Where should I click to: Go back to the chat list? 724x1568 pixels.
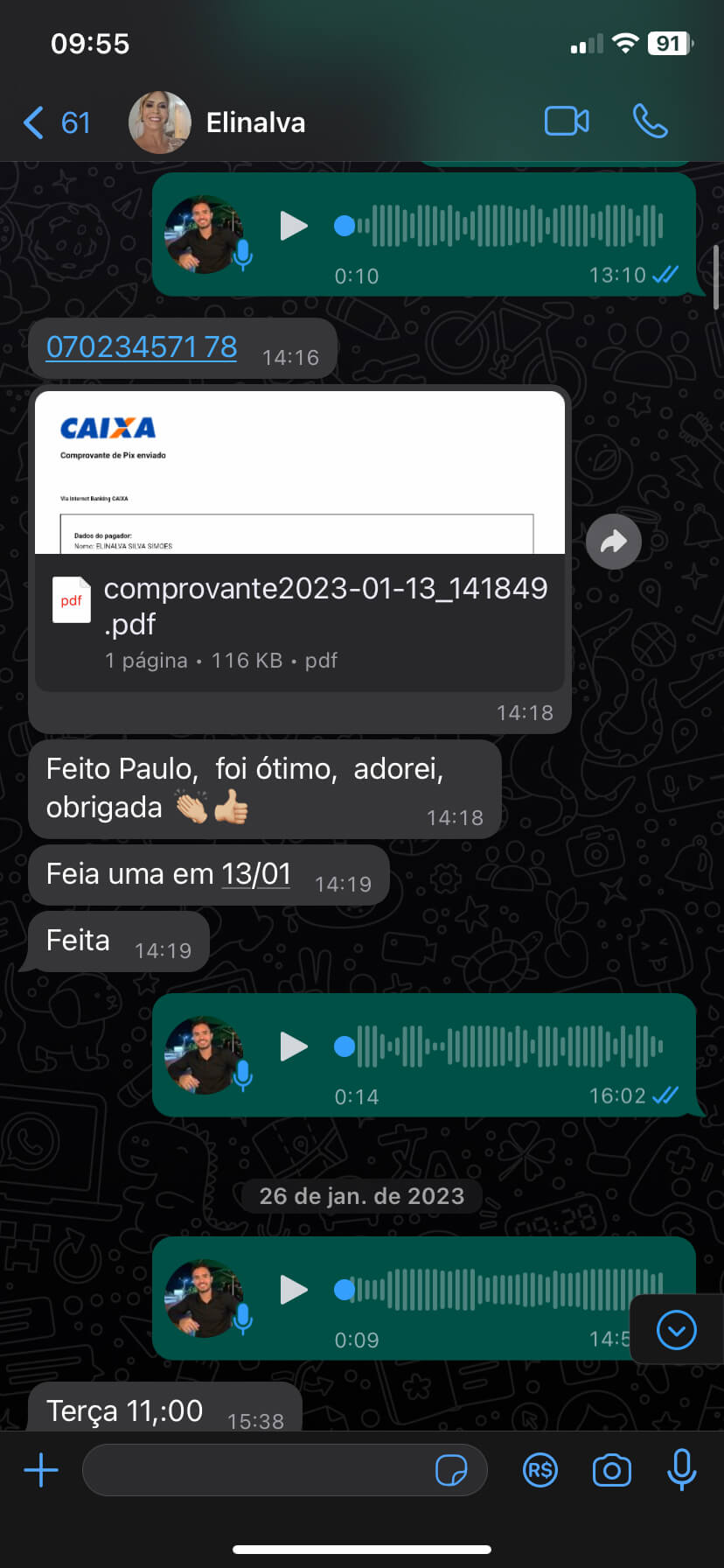click(x=56, y=122)
